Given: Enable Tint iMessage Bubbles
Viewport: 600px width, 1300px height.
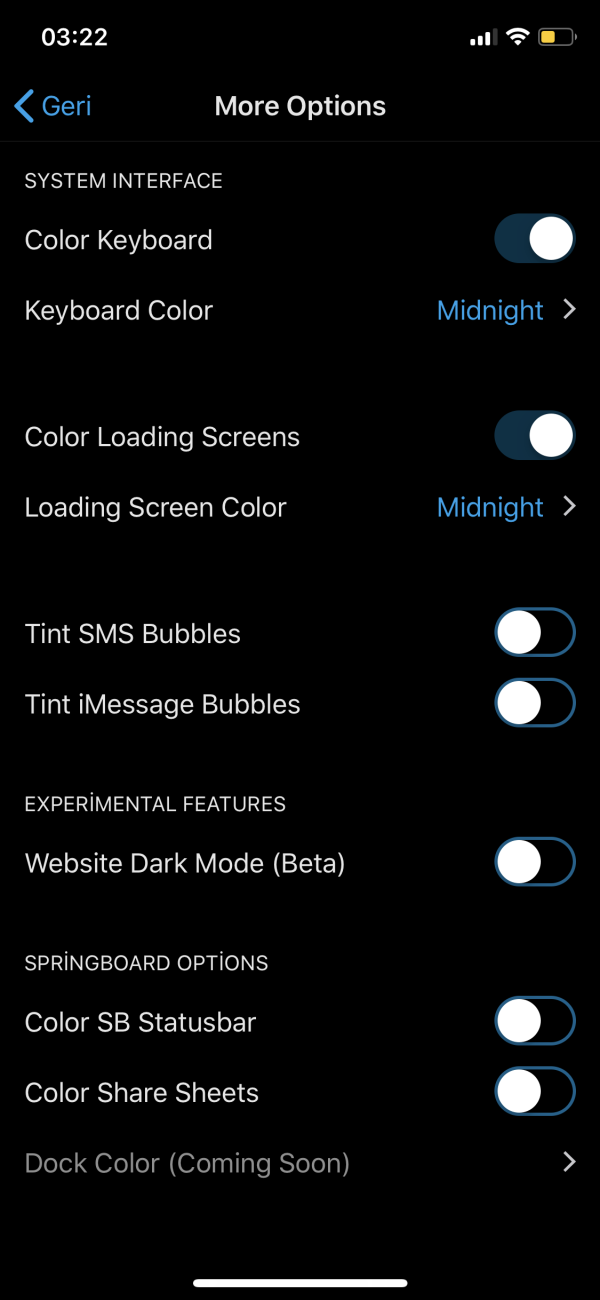Looking at the screenshot, I should click(535, 704).
